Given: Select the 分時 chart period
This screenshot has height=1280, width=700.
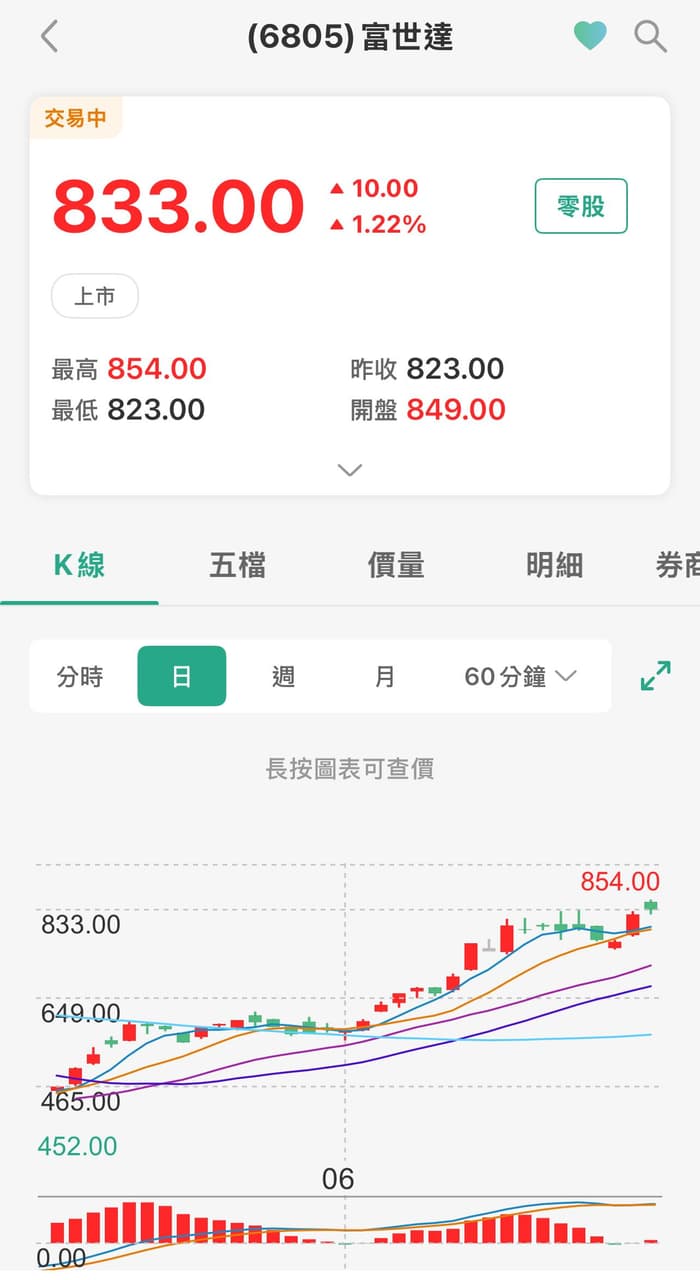Looking at the screenshot, I should pos(80,677).
